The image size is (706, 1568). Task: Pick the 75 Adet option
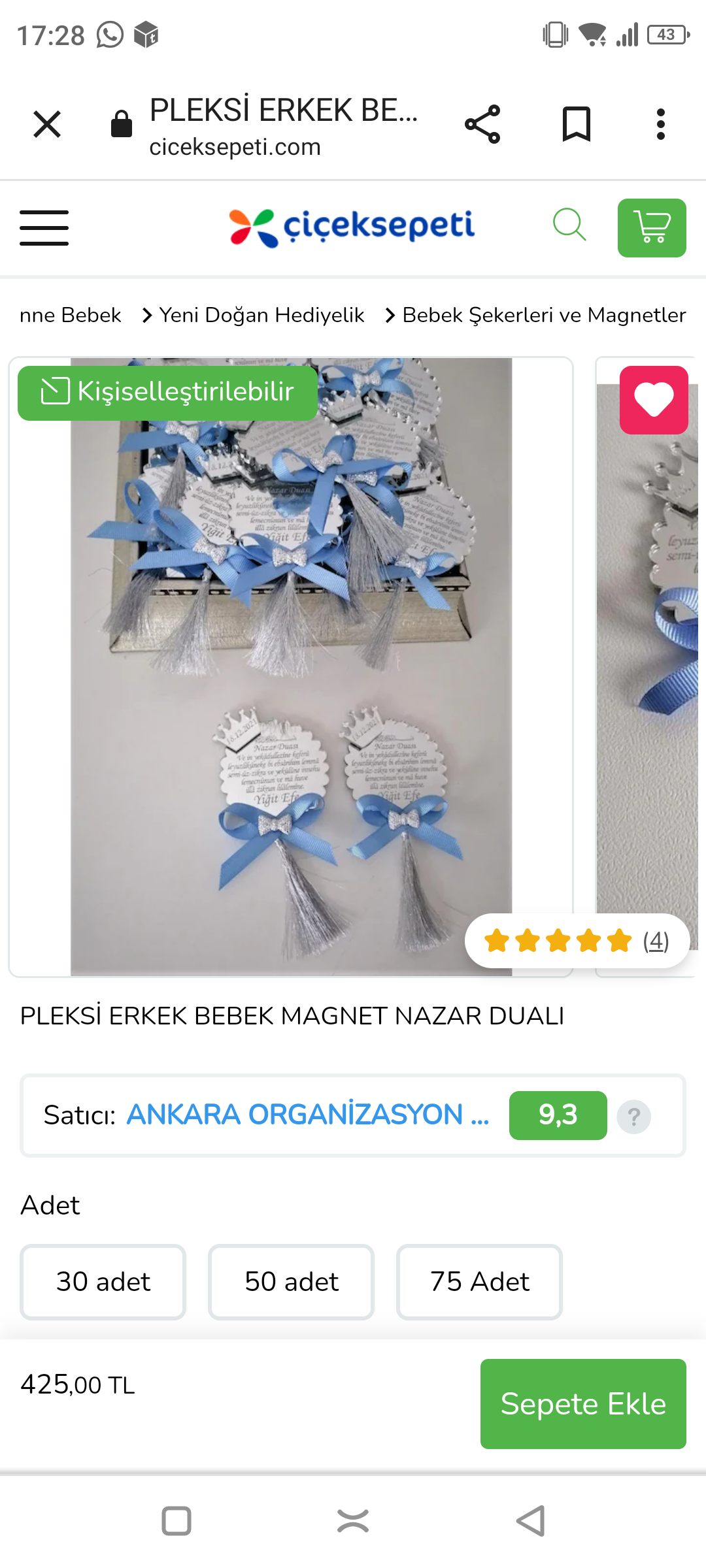pyautogui.click(x=479, y=1282)
